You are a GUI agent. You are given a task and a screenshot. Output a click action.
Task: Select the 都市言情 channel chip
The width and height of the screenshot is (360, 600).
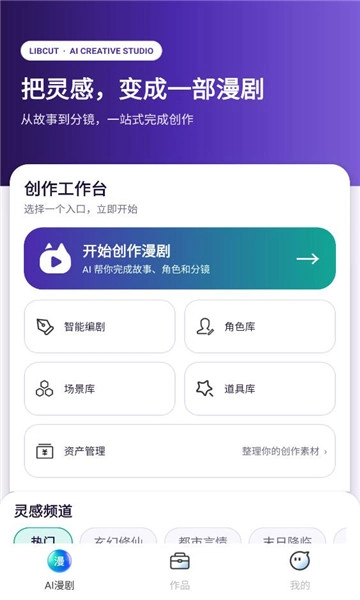[202, 537]
